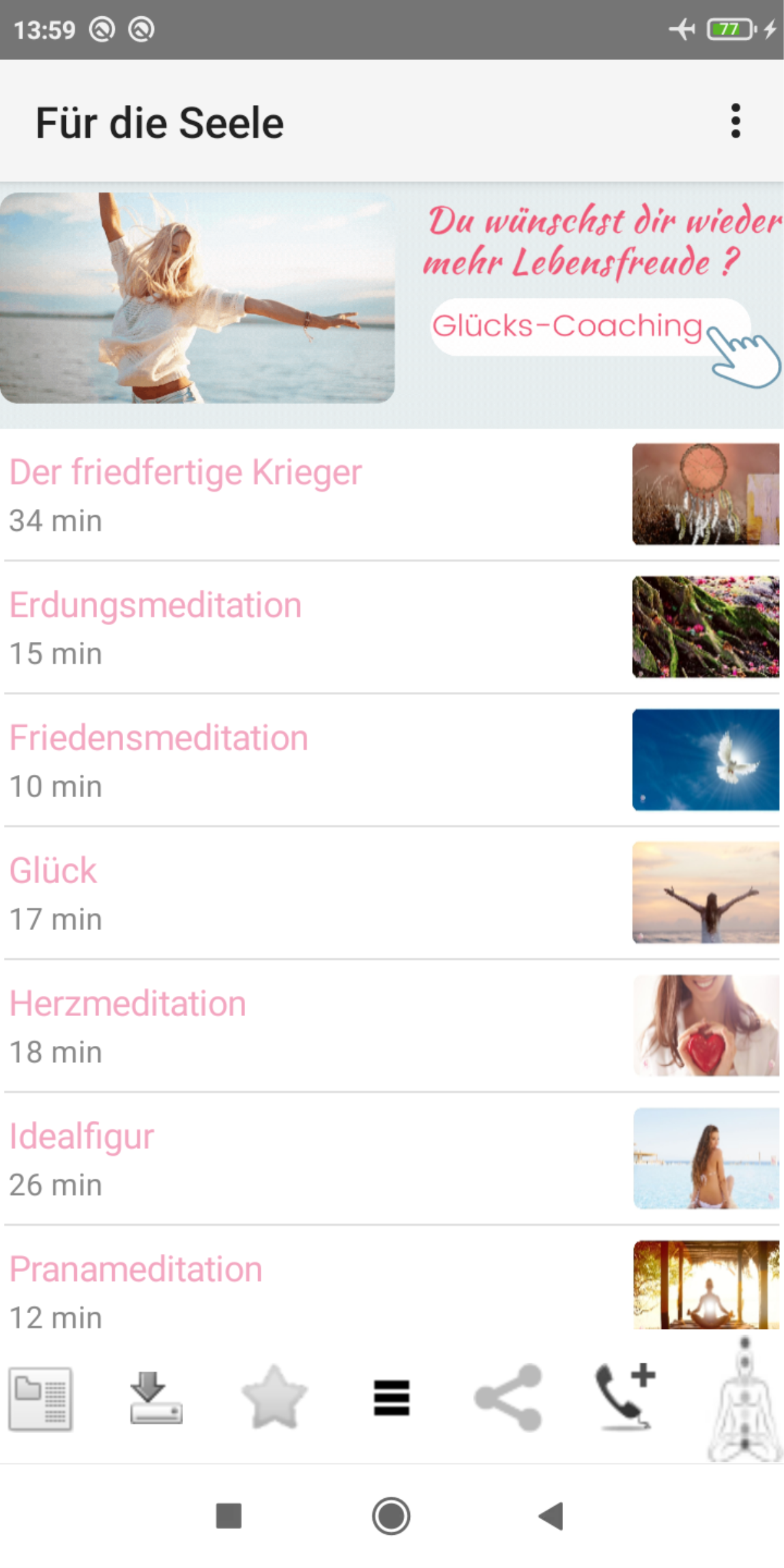
Task: Open favorites with the star icon
Action: [x=274, y=1399]
